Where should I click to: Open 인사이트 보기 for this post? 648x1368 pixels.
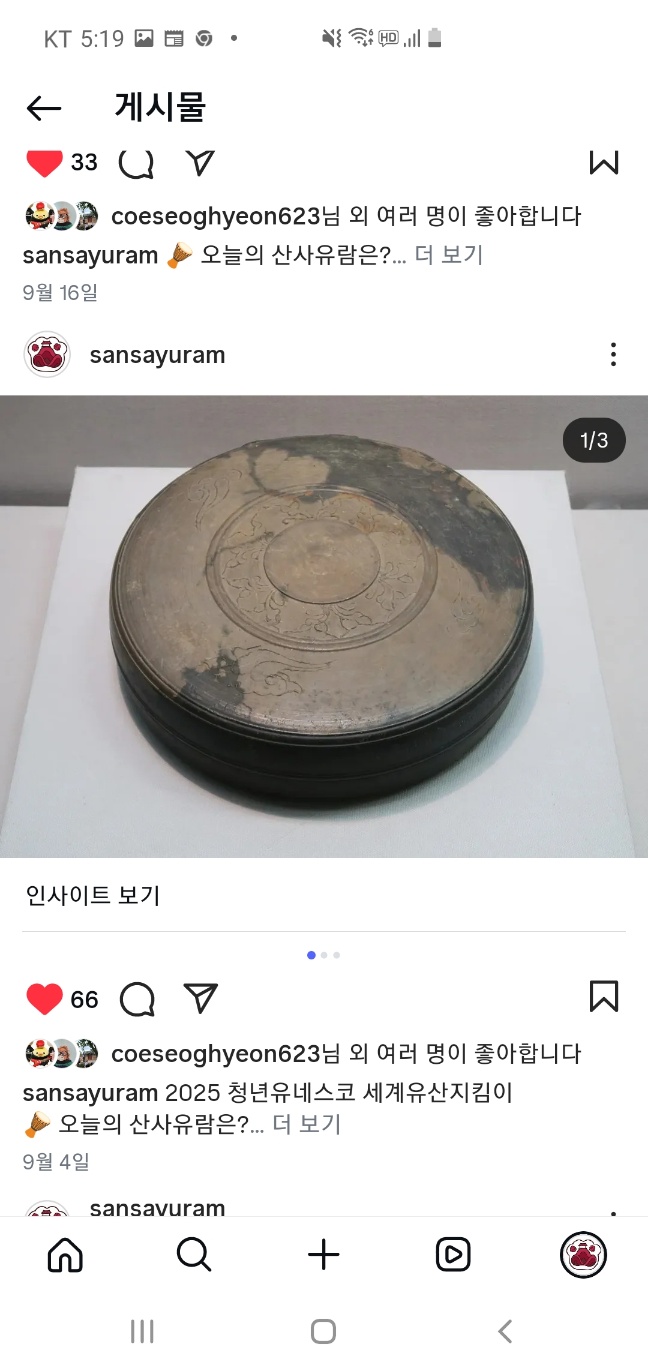pos(93,895)
